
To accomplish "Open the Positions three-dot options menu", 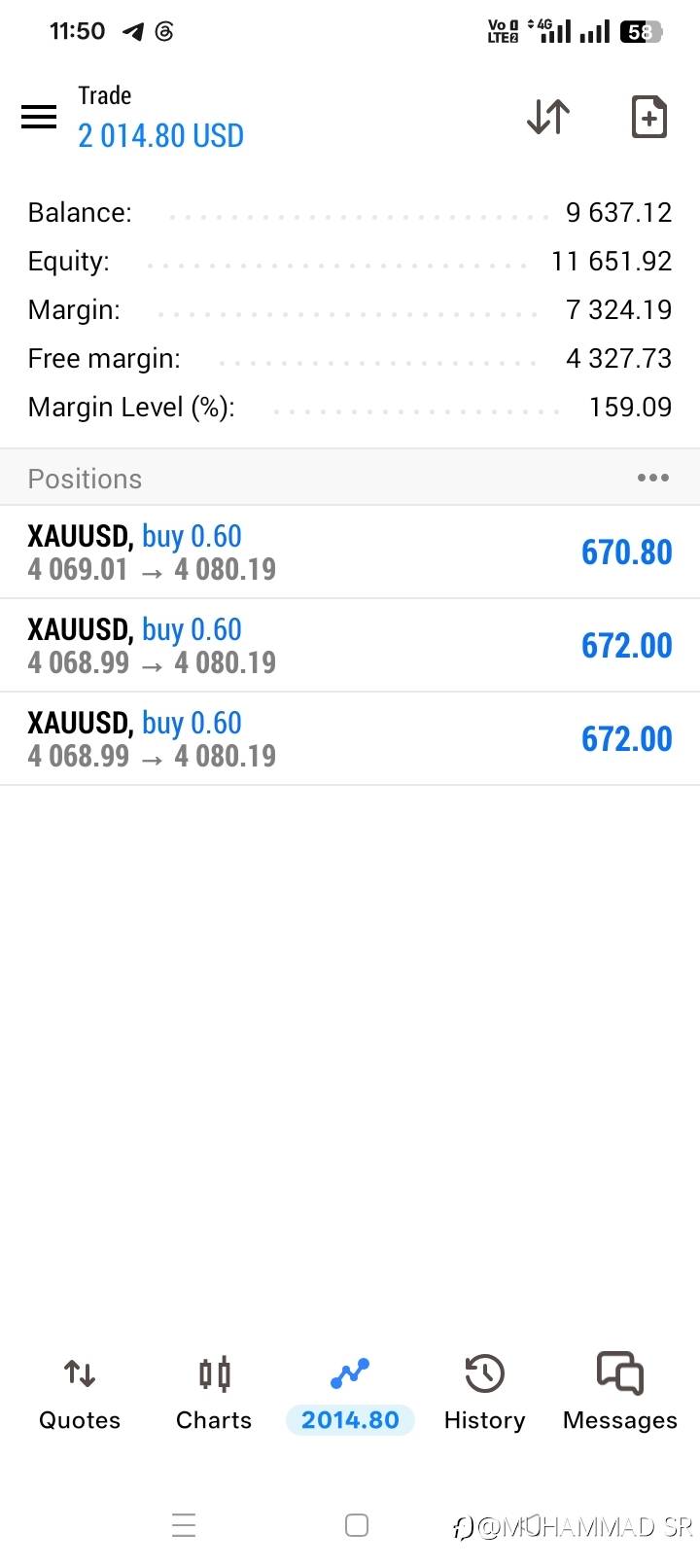I will [652, 478].
